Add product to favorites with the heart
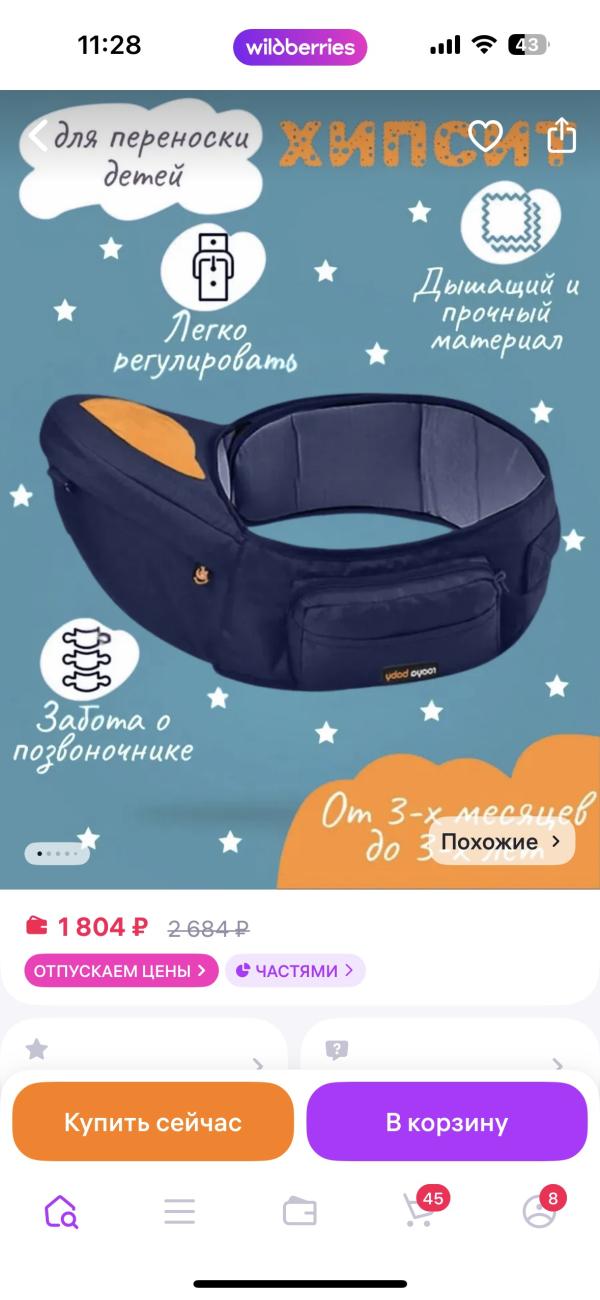 486,136
